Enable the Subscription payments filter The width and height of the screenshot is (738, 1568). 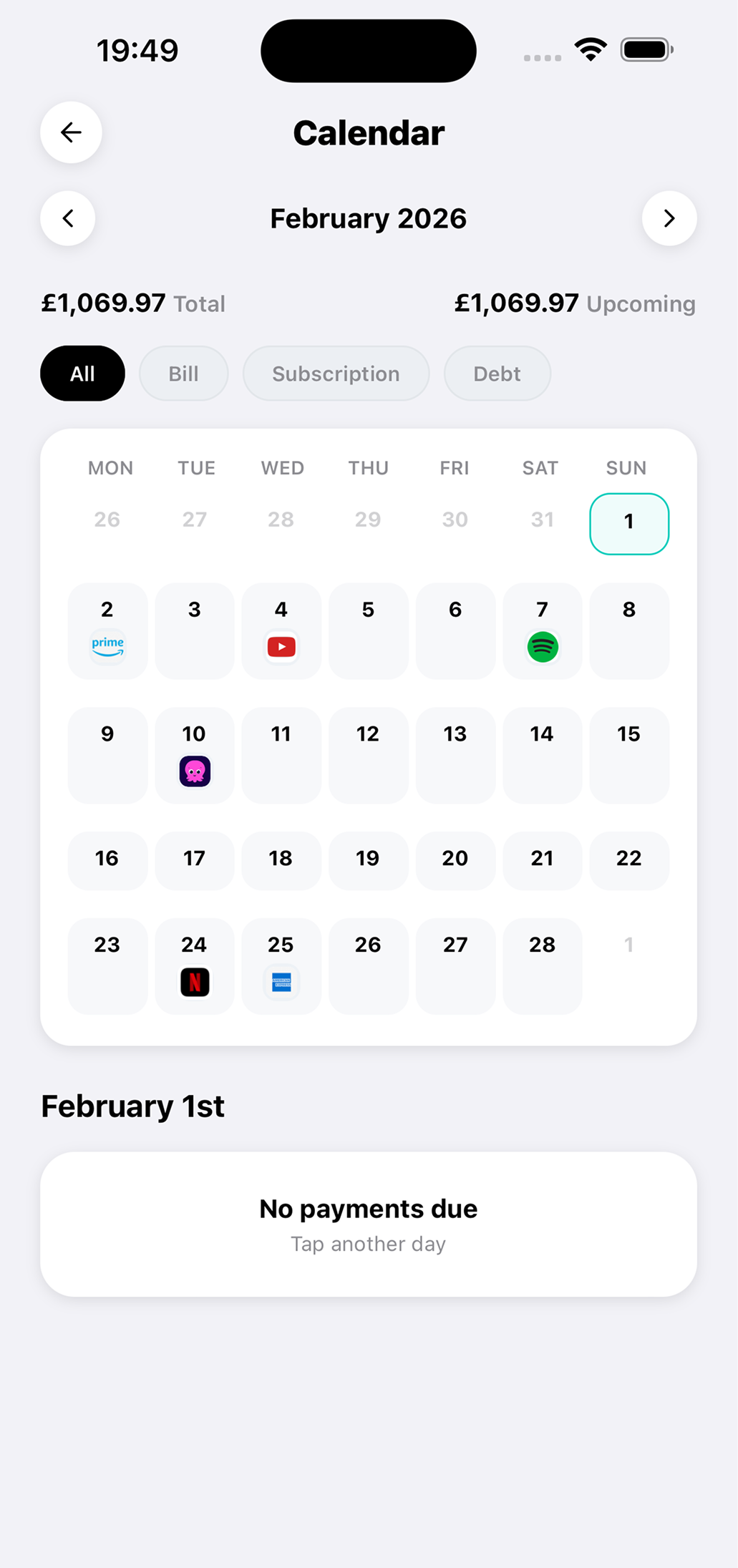pyautogui.click(x=336, y=373)
